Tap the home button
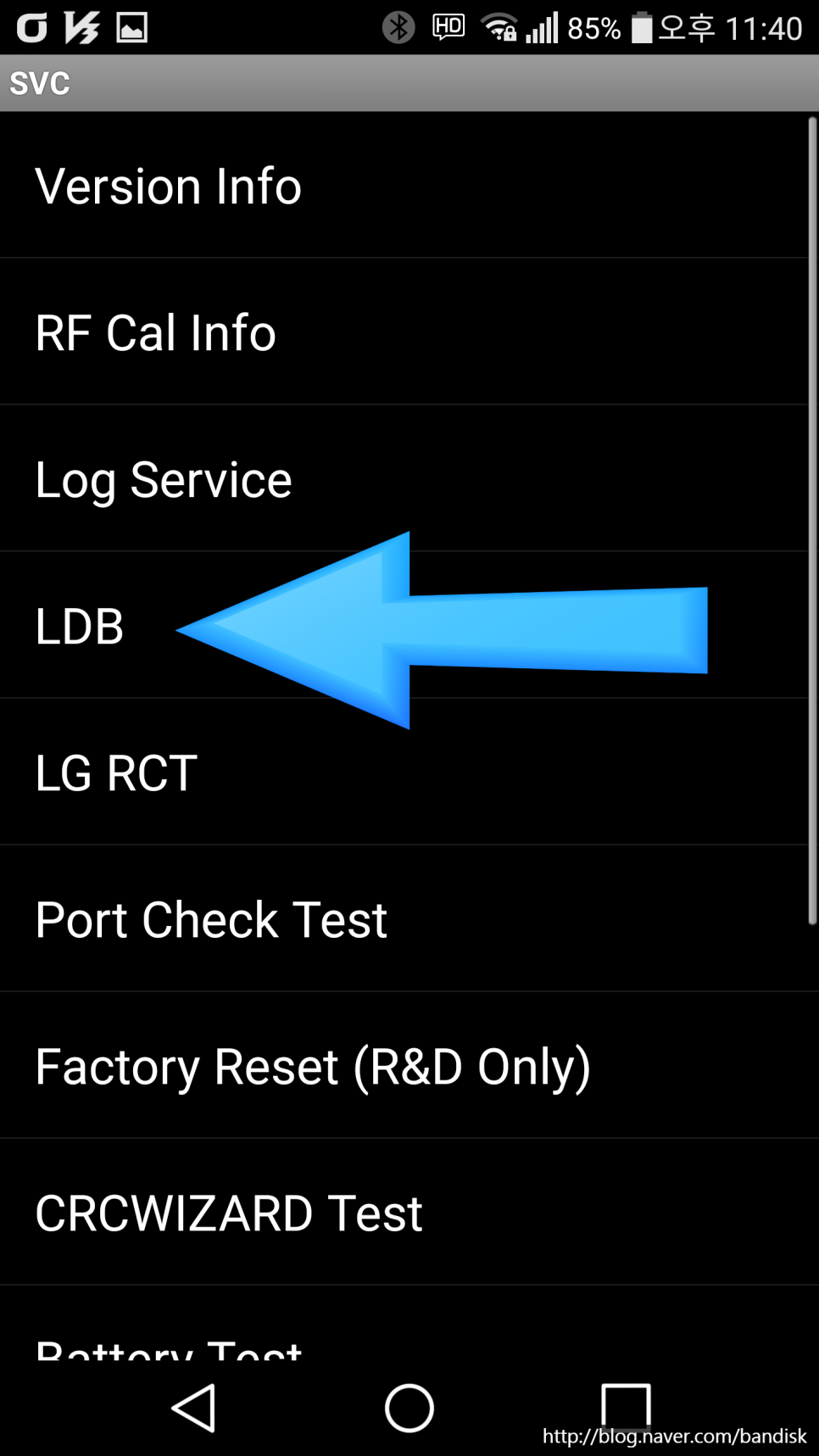 click(x=409, y=1408)
